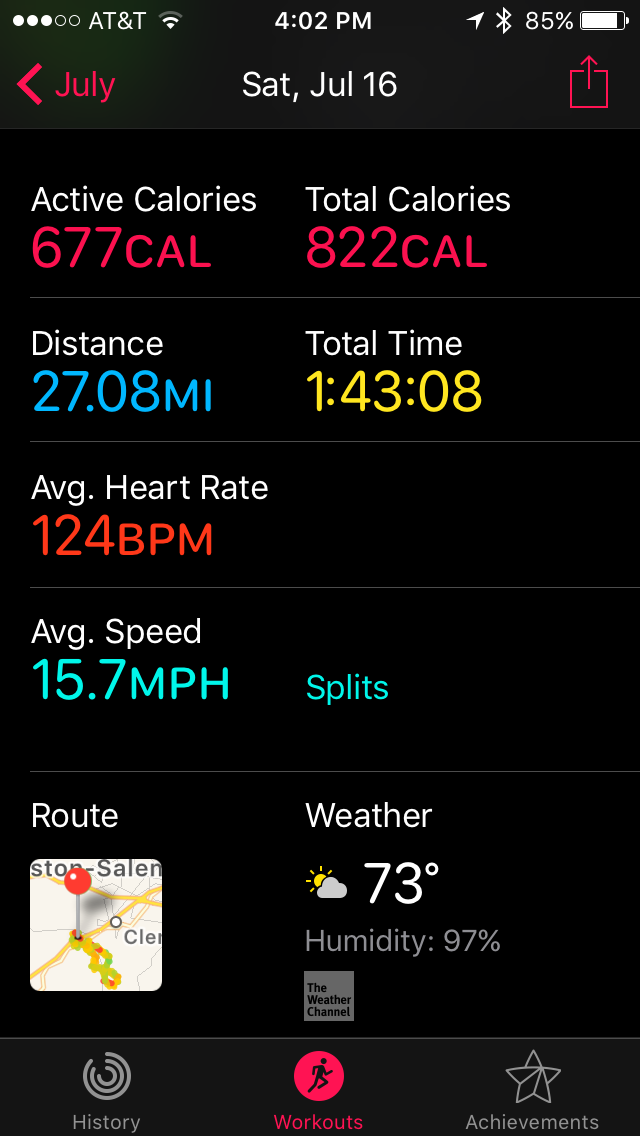Go back to the July workouts list
The height and width of the screenshot is (1136, 640).
click(x=66, y=85)
